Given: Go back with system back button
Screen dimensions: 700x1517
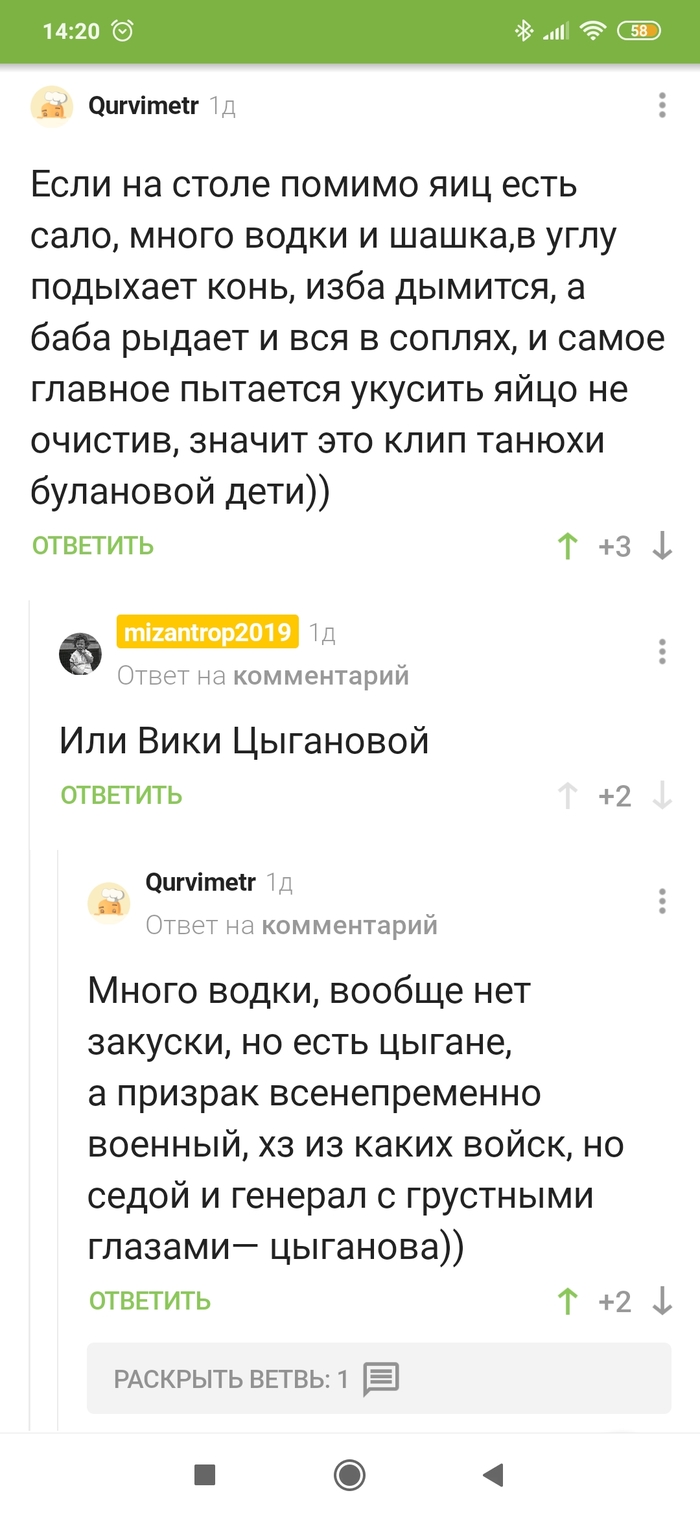Looking at the screenshot, I should pyautogui.click(x=491, y=1474).
